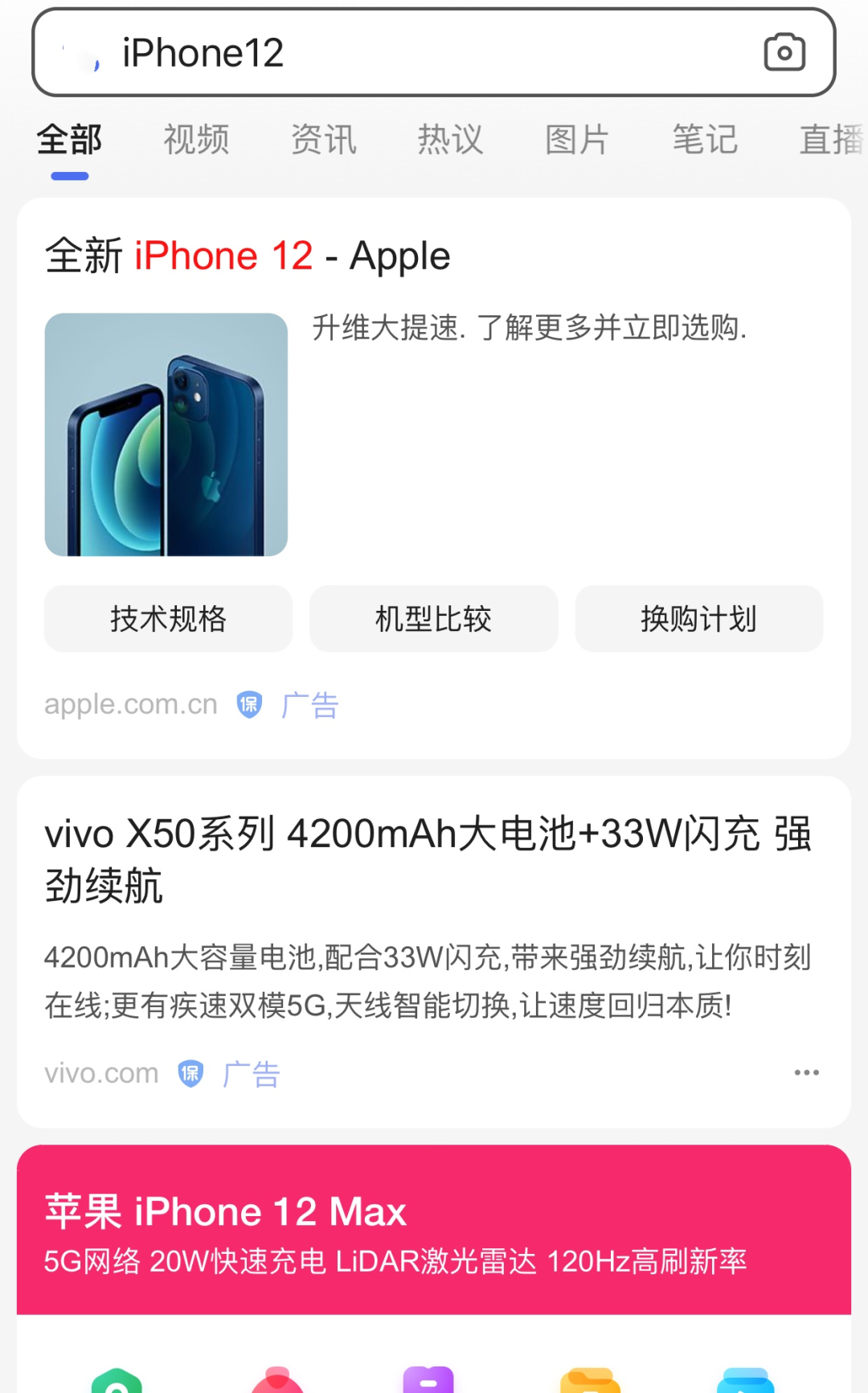This screenshot has height=1393, width=868.
Task: Click the blue shield badge next to apple.com.cn
Action: pos(248,704)
